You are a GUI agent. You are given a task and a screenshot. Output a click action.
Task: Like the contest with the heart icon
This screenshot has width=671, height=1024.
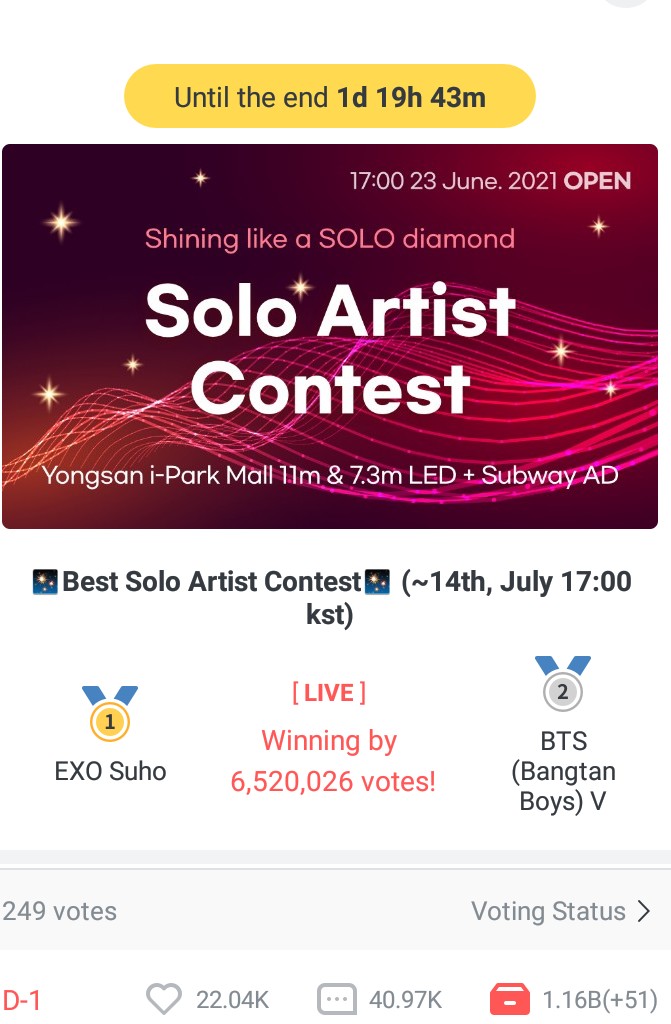(x=163, y=999)
